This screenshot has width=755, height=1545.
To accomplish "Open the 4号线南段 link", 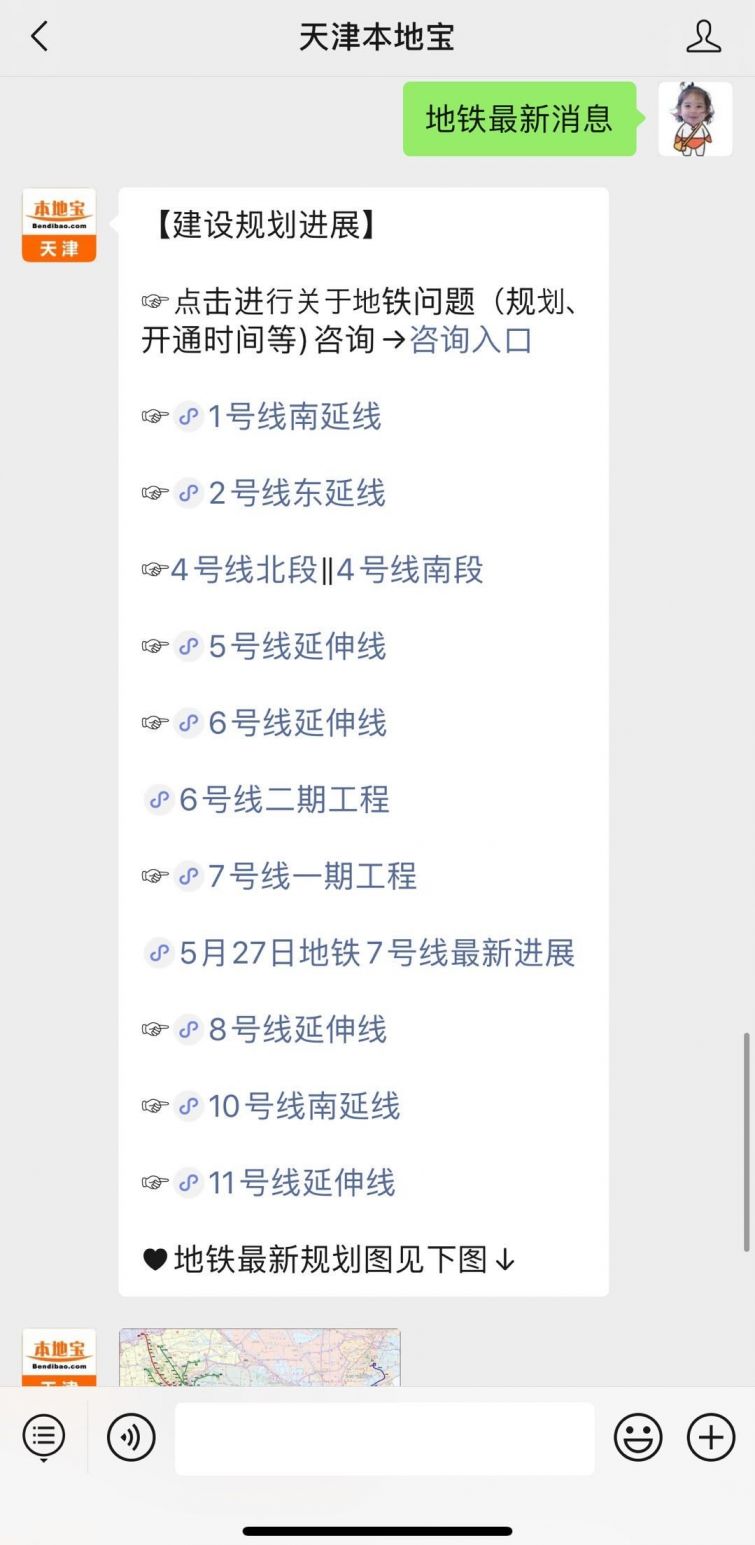I will (x=410, y=570).
